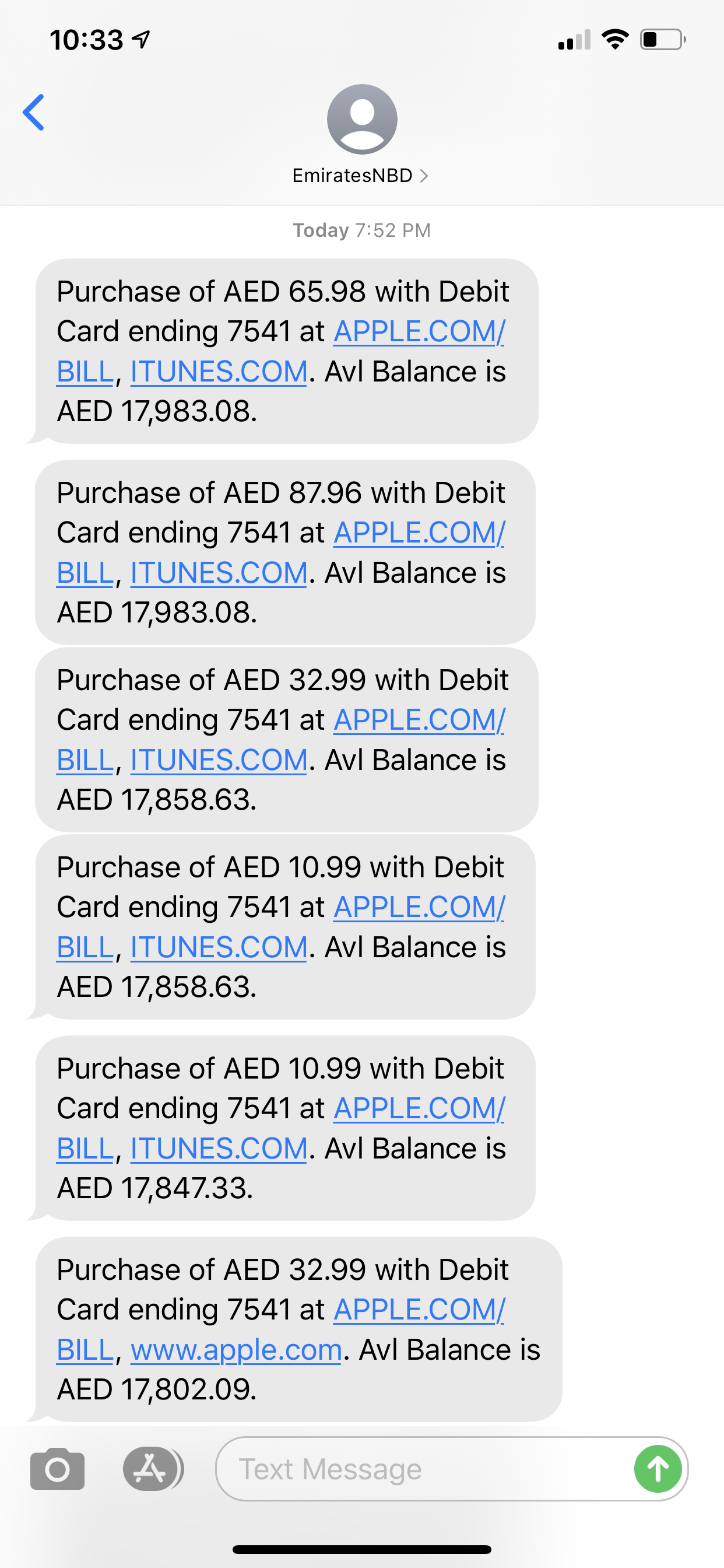Open www.apple.com link in last message
The image size is (724, 1568).
pos(236,1349)
